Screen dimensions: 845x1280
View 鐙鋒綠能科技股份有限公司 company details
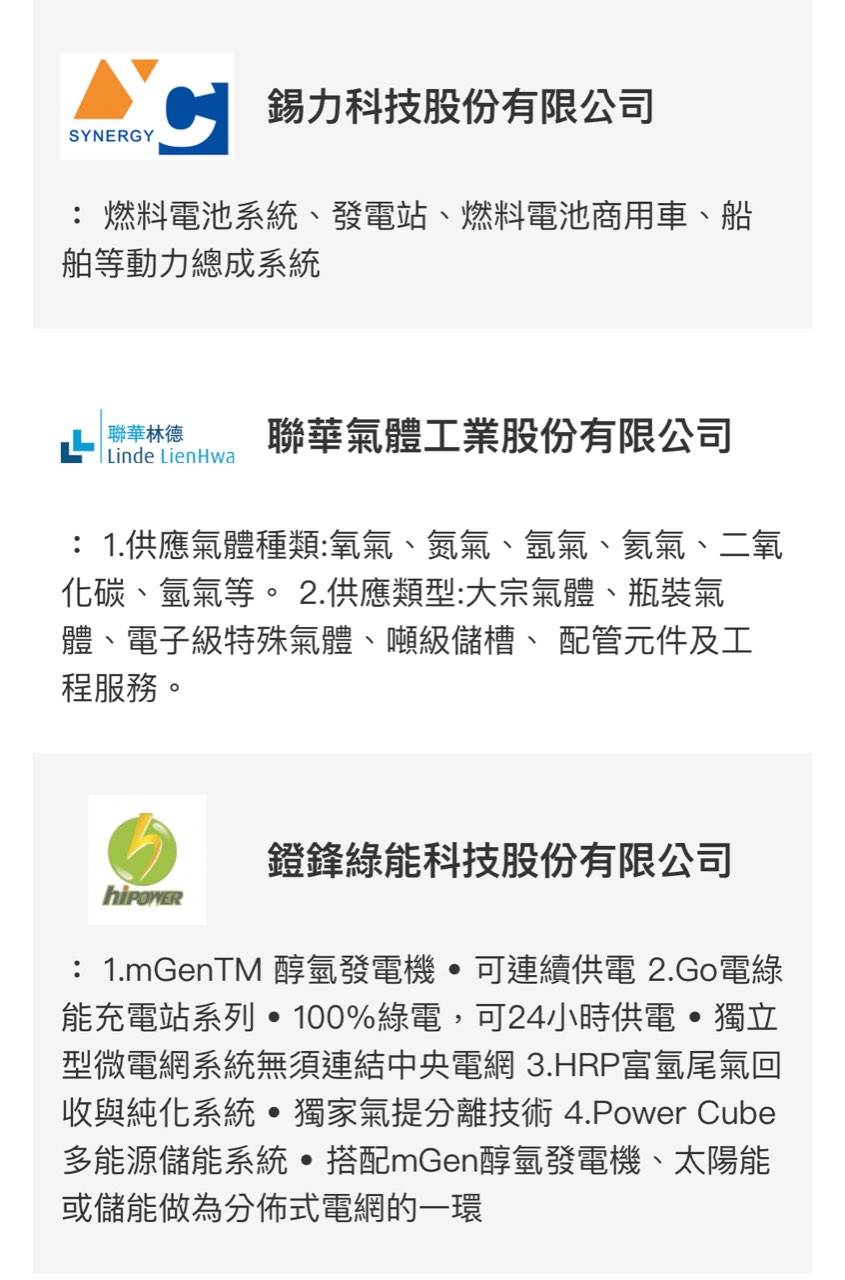click(499, 860)
